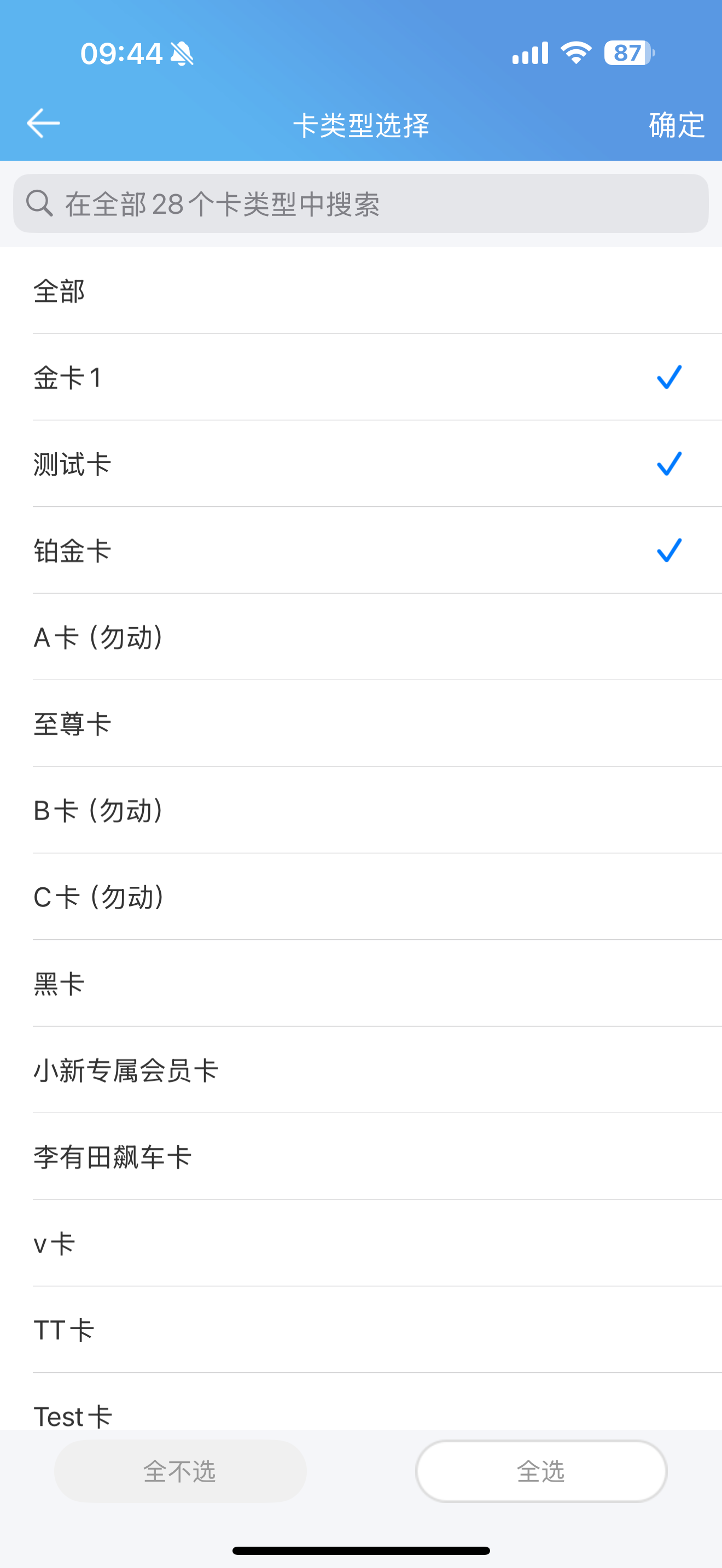Image resolution: width=722 pixels, height=1568 pixels.
Task: Deselect 测试卡 in the list
Action: (361, 463)
